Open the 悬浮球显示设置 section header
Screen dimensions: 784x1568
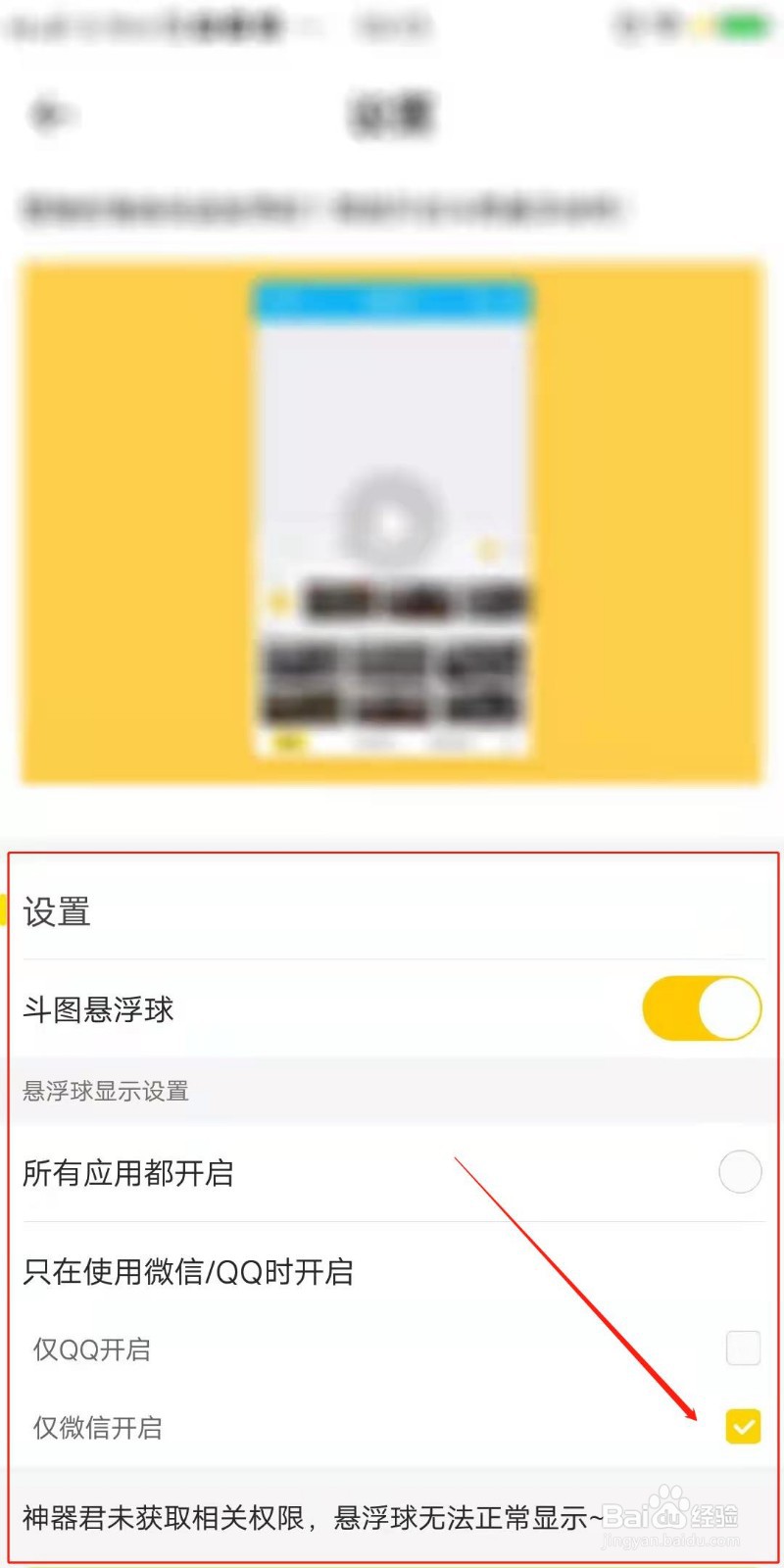[105, 1091]
